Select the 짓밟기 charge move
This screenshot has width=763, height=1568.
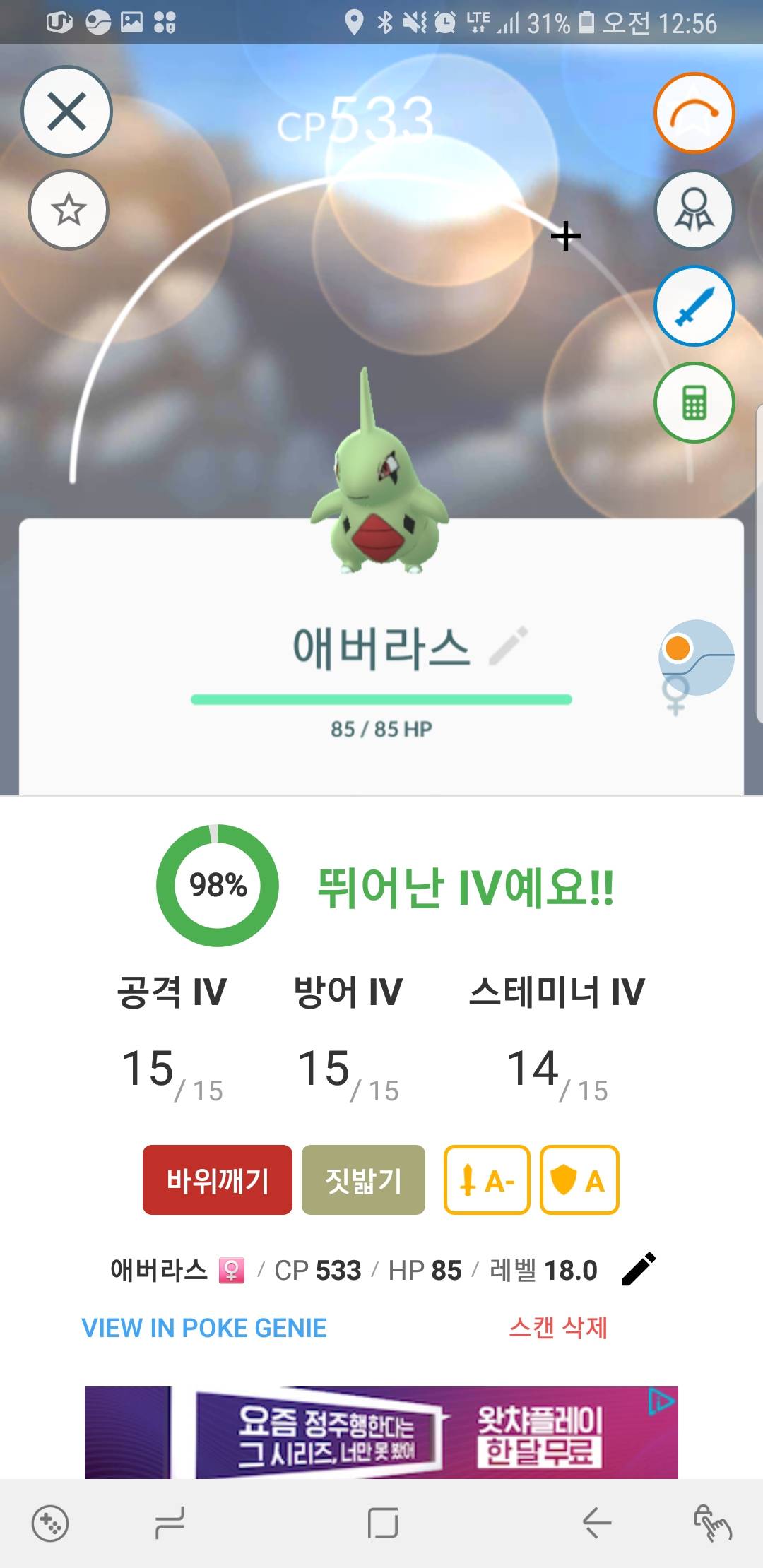coord(363,1180)
